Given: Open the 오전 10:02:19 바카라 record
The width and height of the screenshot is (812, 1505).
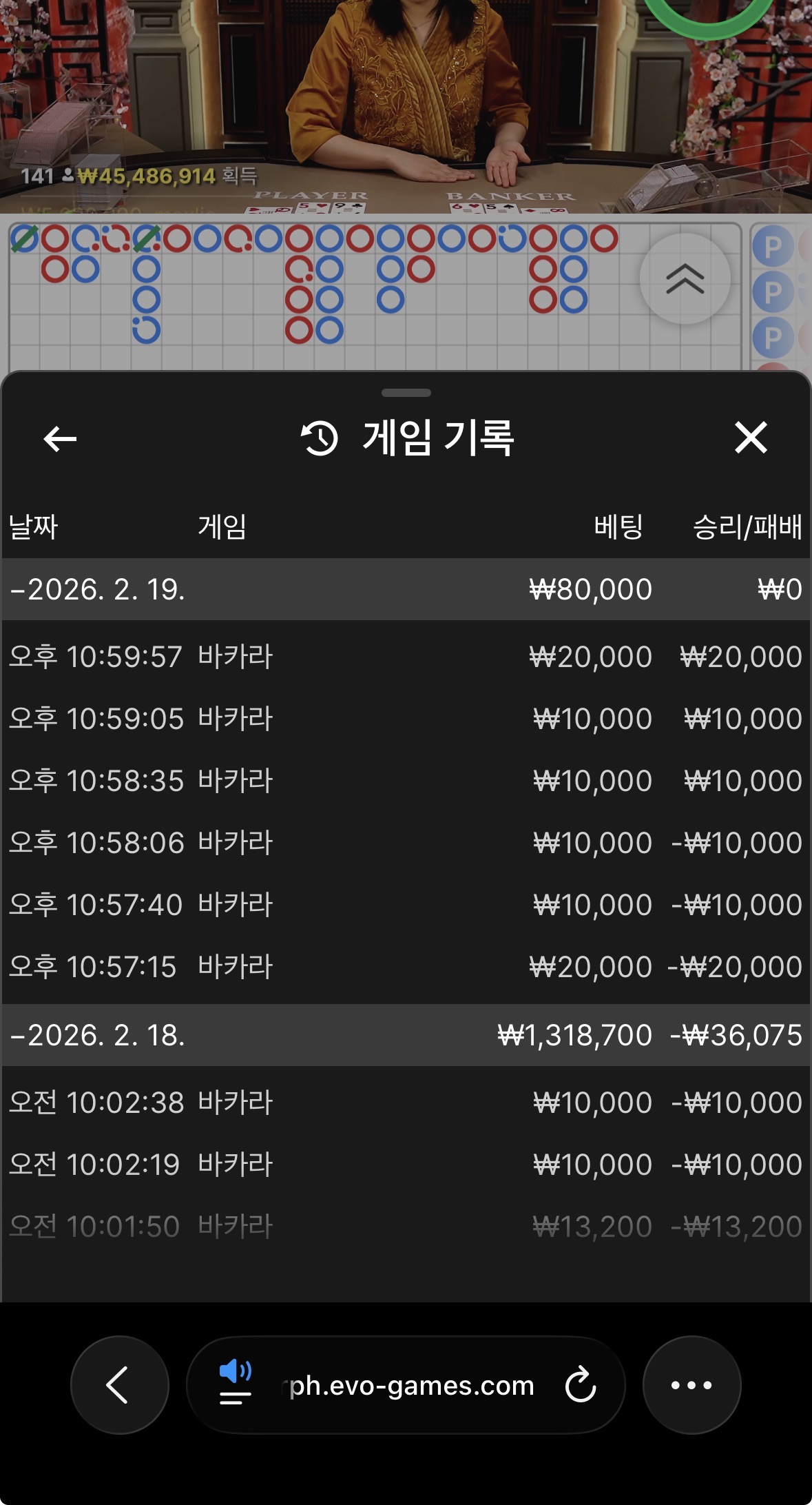Looking at the screenshot, I should click(406, 1165).
